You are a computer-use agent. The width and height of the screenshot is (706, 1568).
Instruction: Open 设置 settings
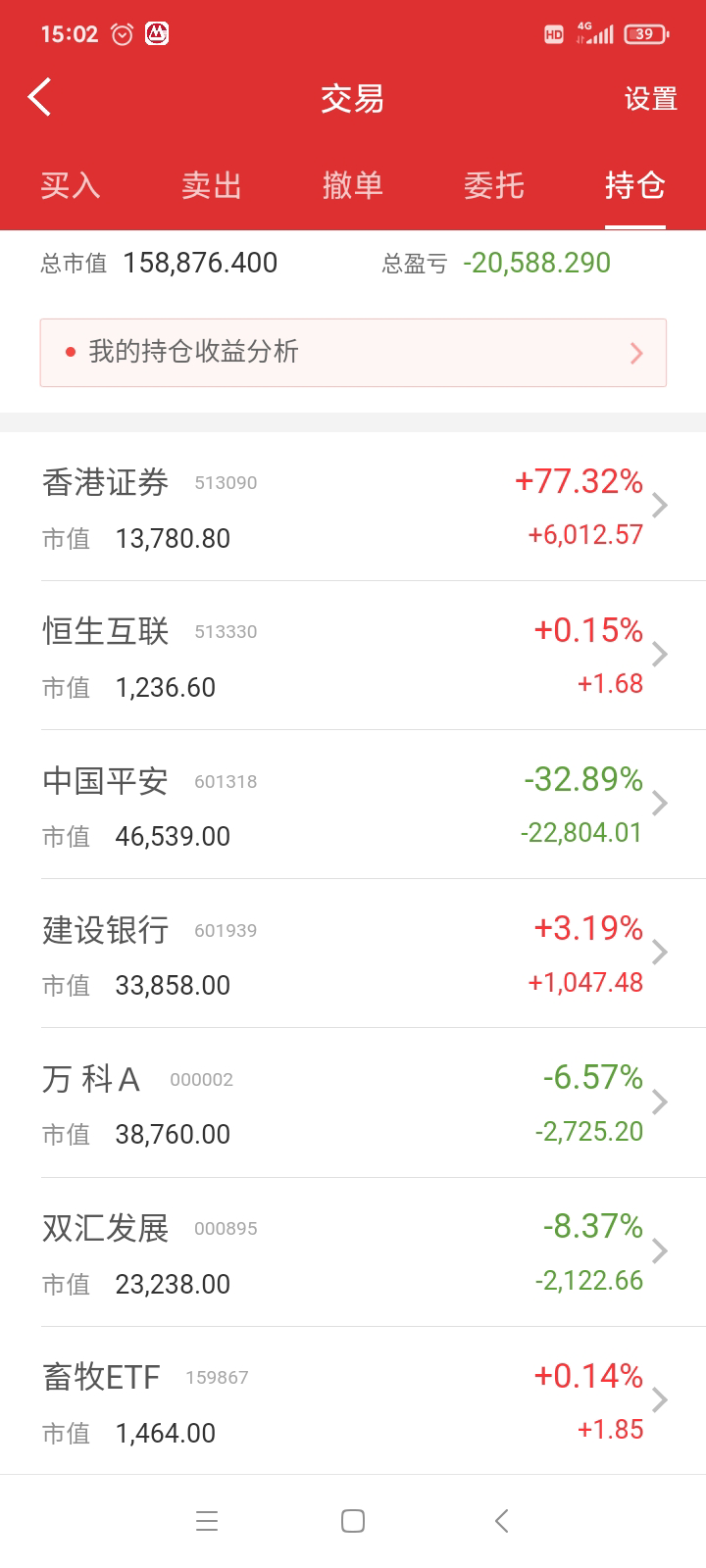click(650, 99)
